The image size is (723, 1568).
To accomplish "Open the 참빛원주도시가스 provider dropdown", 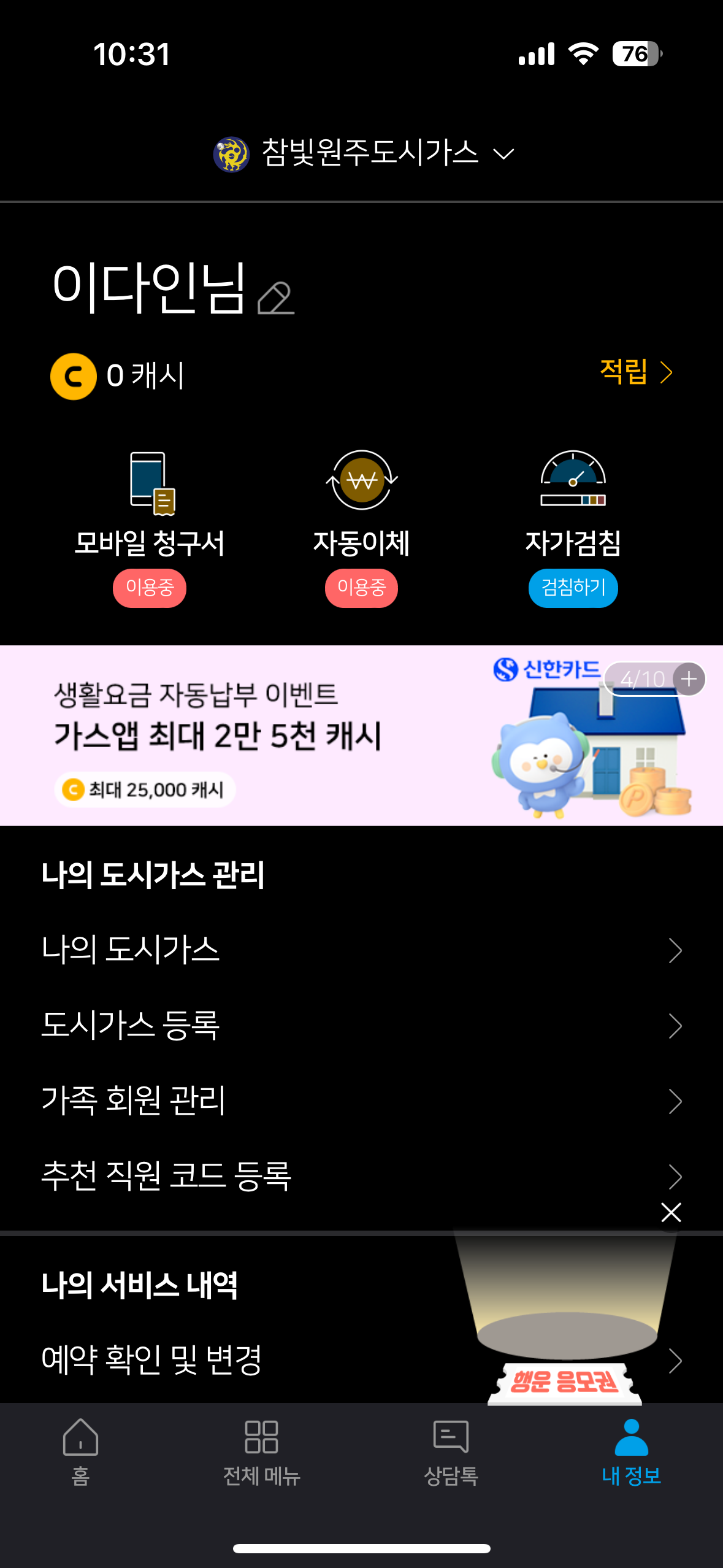I will tap(363, 153).
